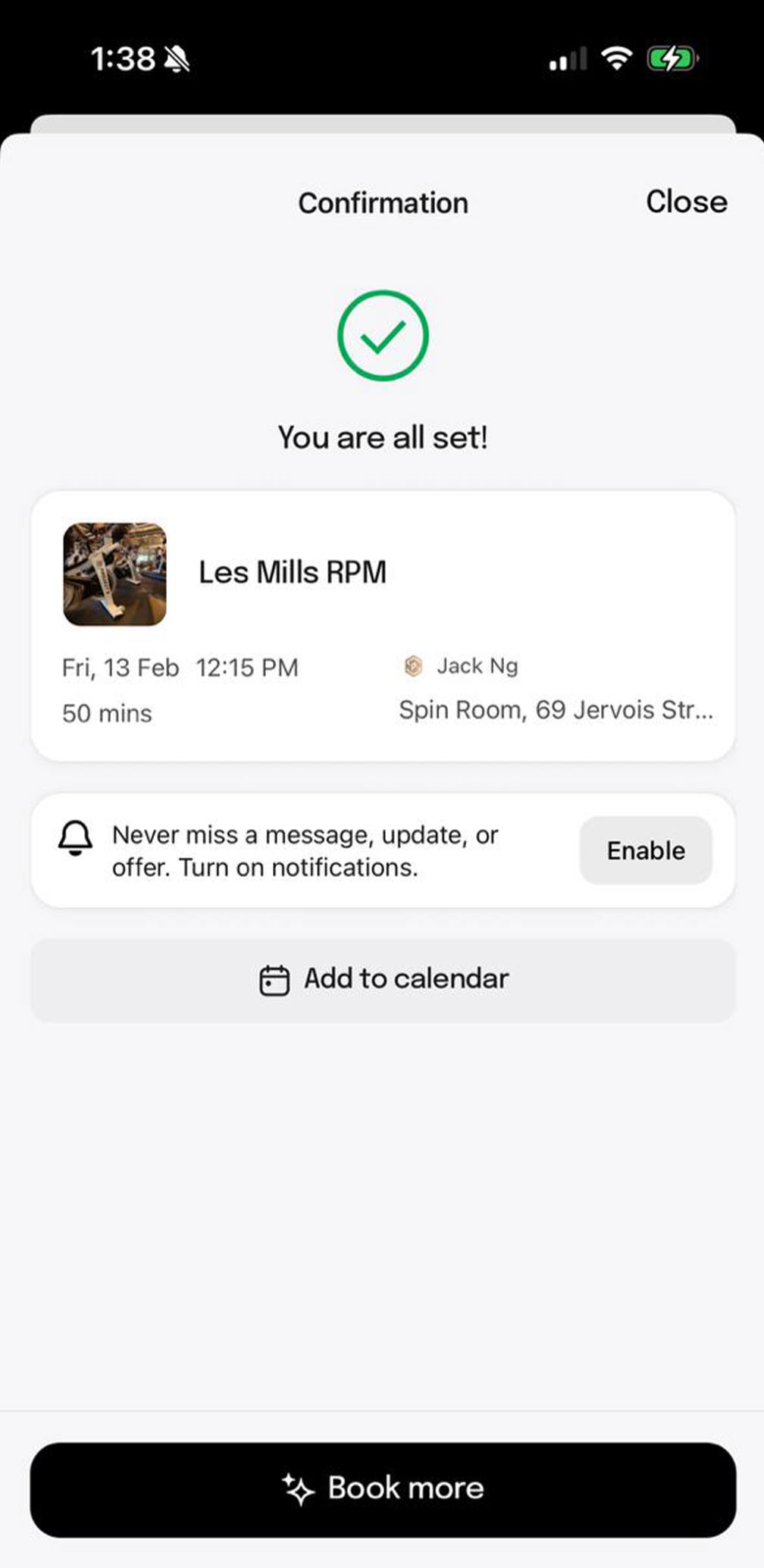Click the notification bell icon
The image size is (764, 1568).
point(74,838)
